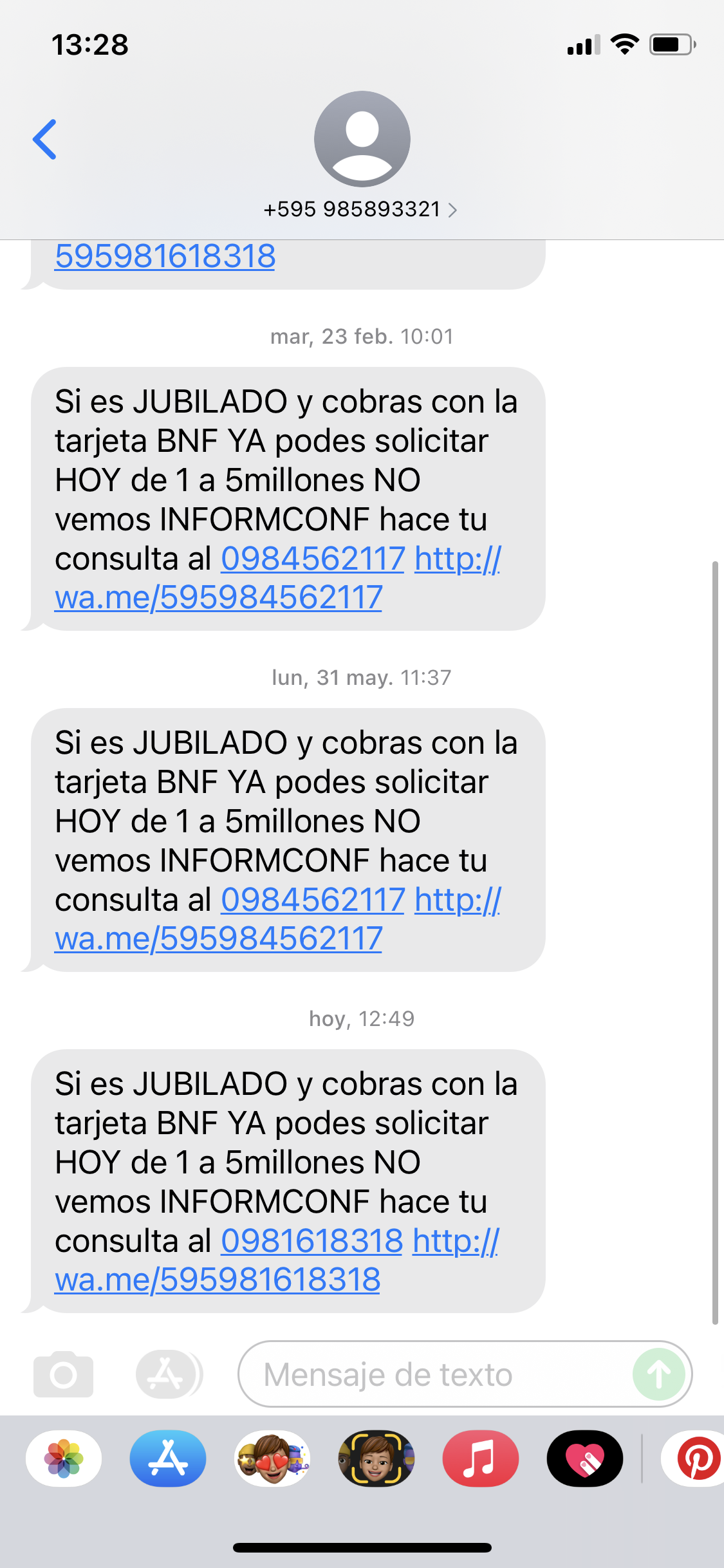This screenshot has width=724, height=1568.
Task: Tap phone number 0984562117 in the 31 may. message
Action: coord(313,900)
